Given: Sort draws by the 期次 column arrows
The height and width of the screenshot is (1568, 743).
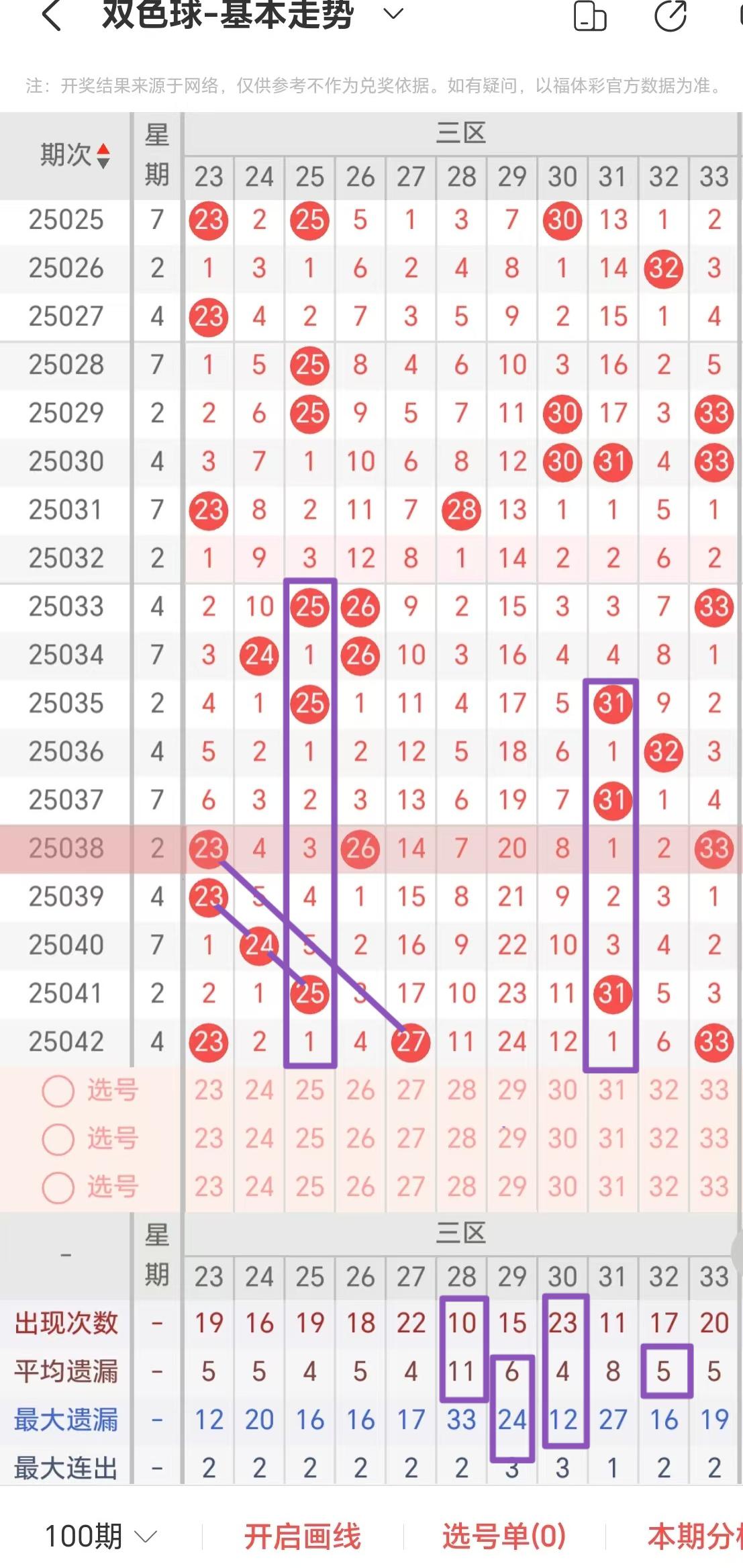Looking at the screenshot, I should click(102, 156).
